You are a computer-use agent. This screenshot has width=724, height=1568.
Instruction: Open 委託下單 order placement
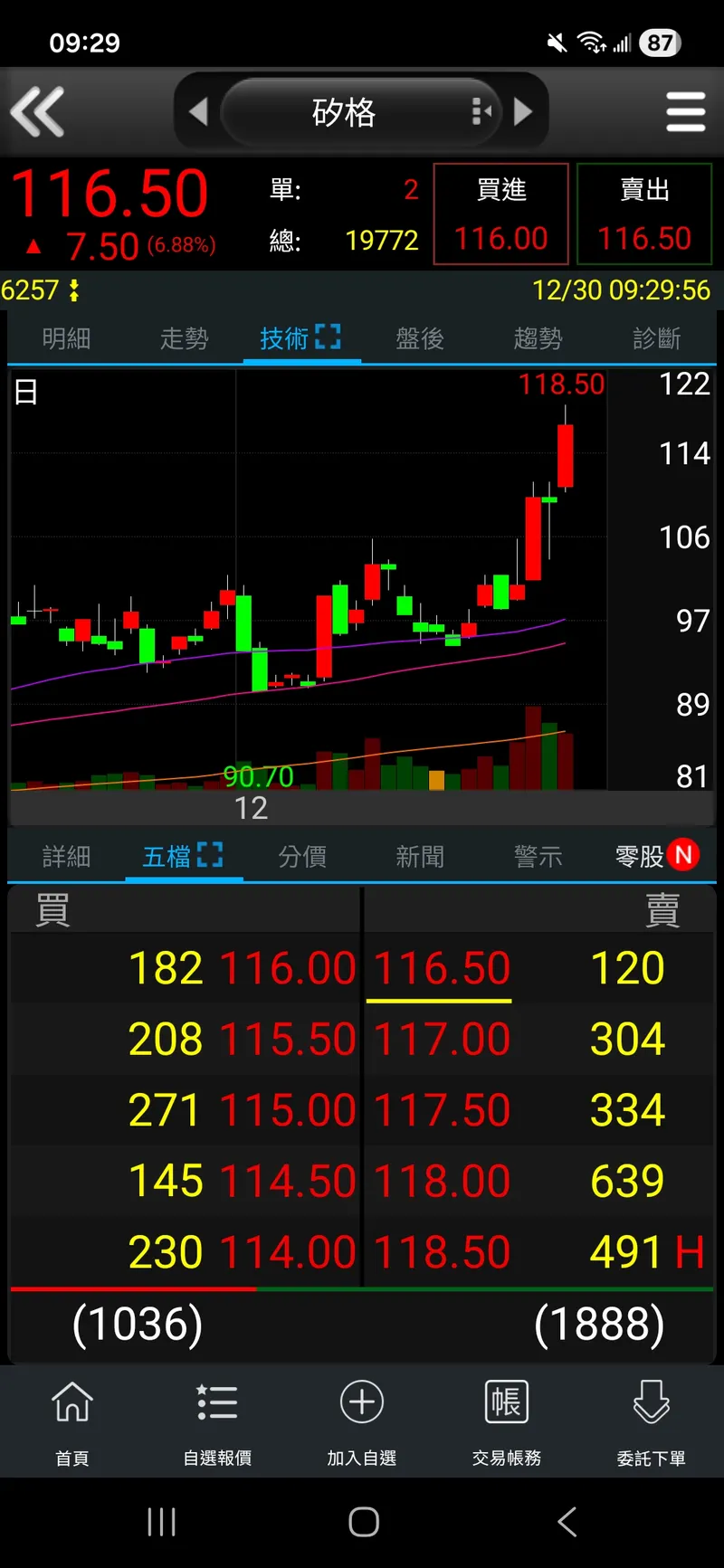(x=651, y=1420)
